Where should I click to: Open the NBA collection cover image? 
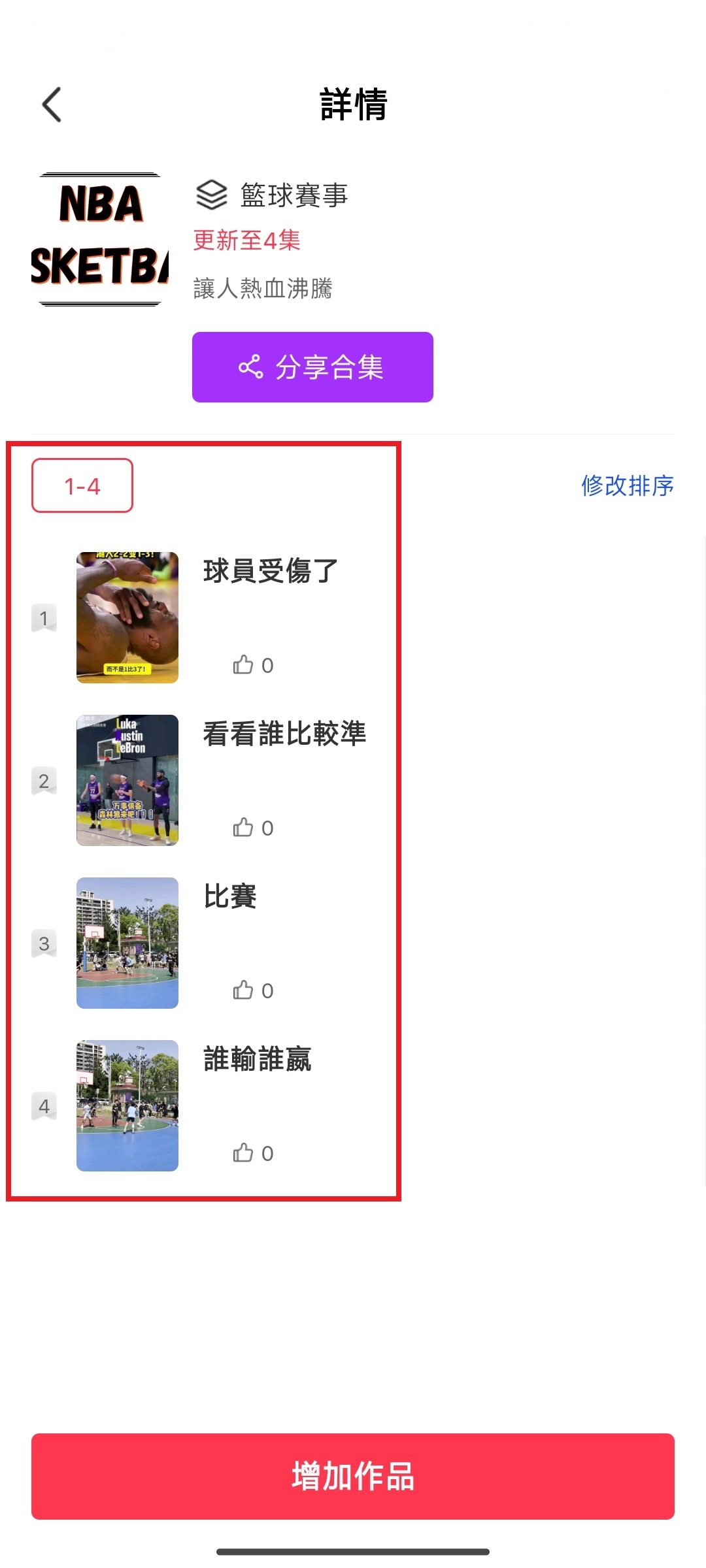point(100,239)
